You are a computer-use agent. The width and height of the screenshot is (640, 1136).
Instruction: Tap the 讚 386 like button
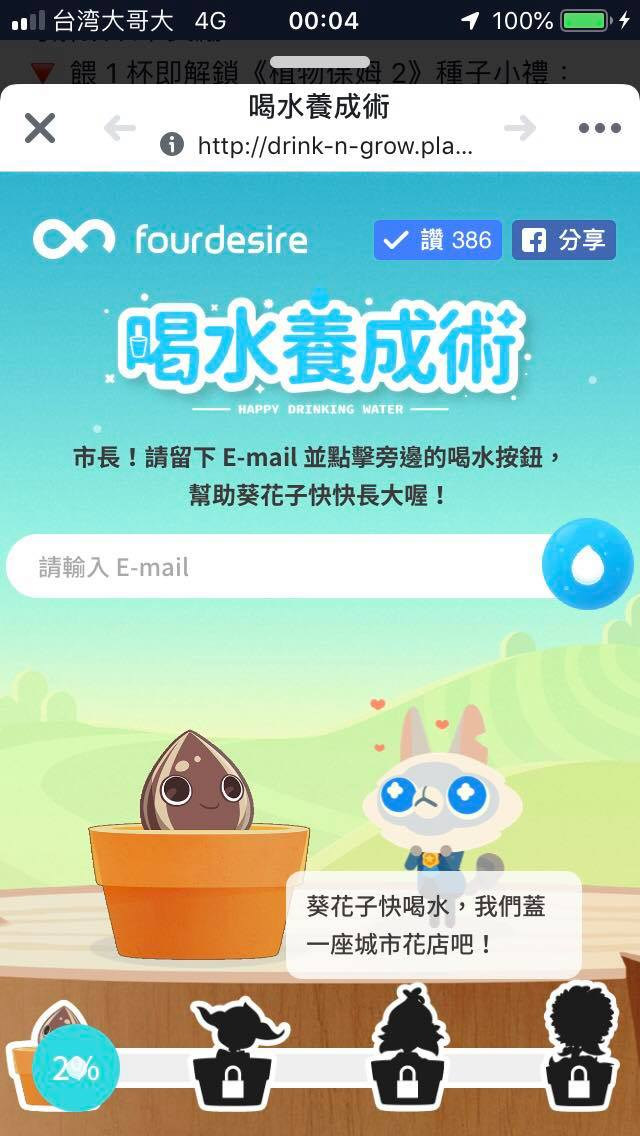point(438,240)
